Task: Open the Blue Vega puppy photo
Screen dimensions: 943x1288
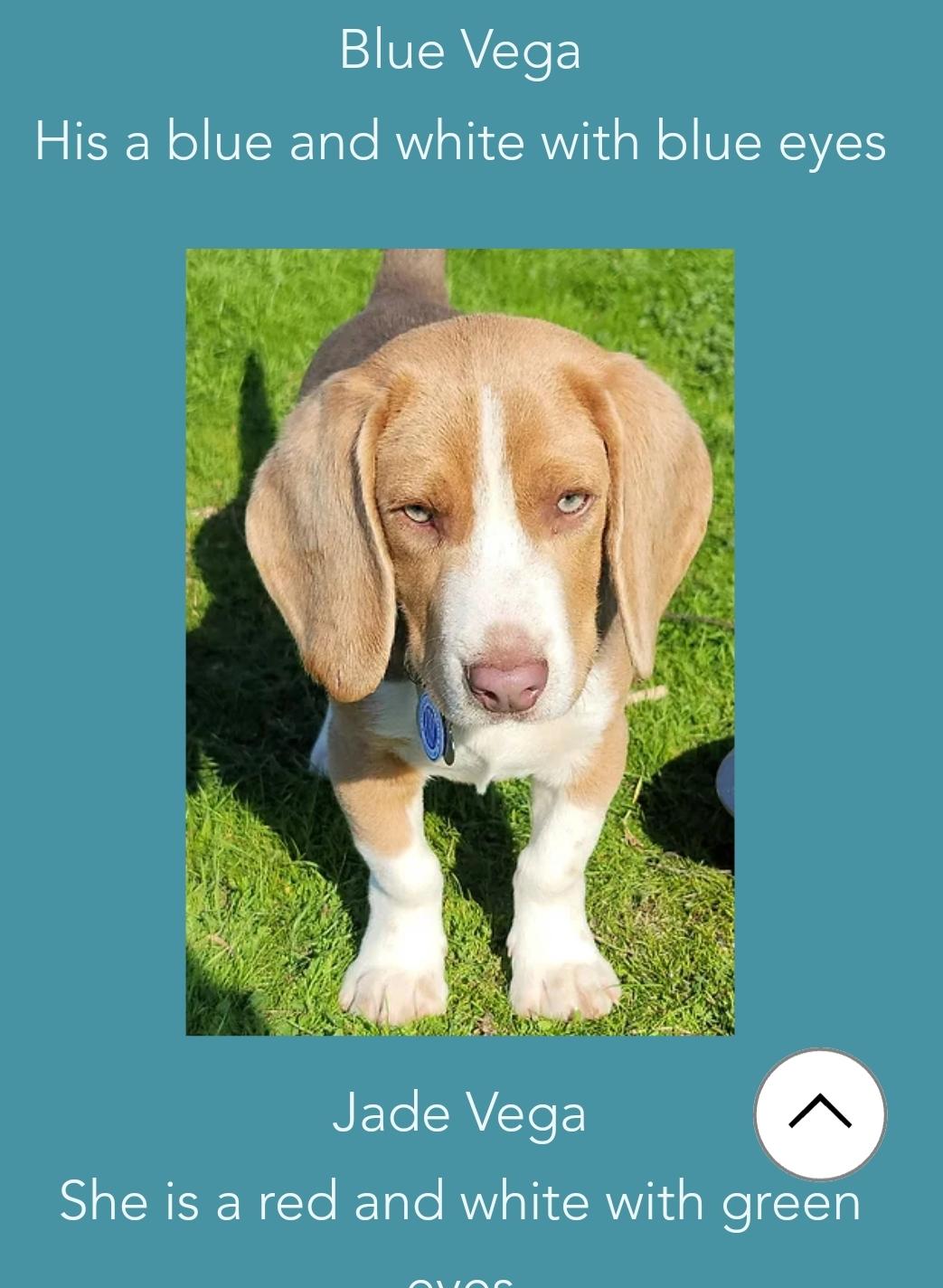Action: (460, 641)
